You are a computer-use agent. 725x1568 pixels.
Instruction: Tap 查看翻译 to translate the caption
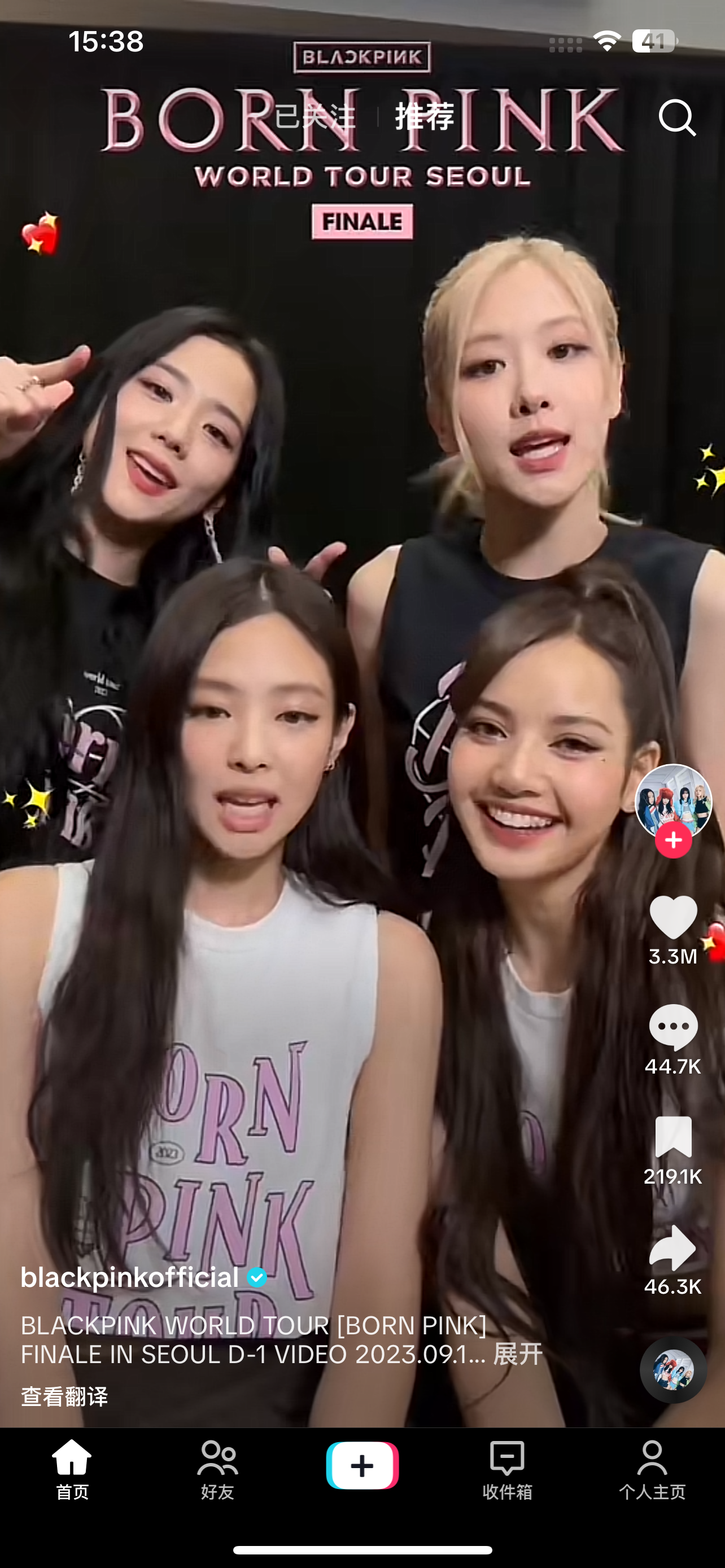click(x=64, y=1396)
